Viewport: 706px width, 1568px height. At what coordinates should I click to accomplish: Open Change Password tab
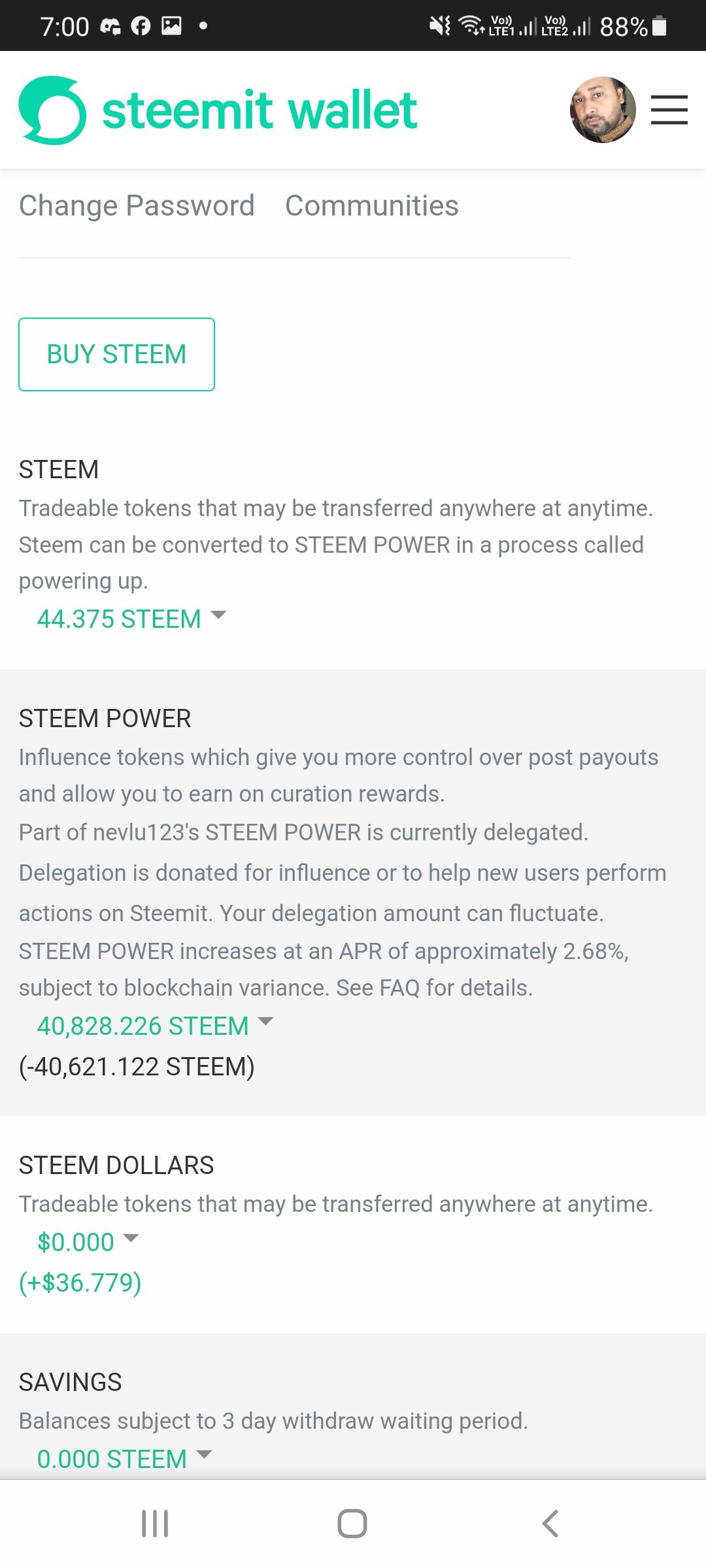point(137,206)
